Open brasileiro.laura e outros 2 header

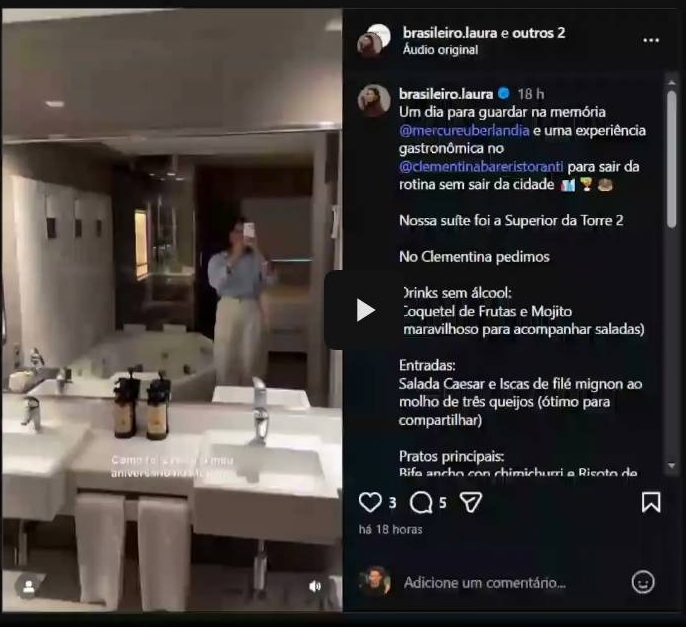coord(483,33)
